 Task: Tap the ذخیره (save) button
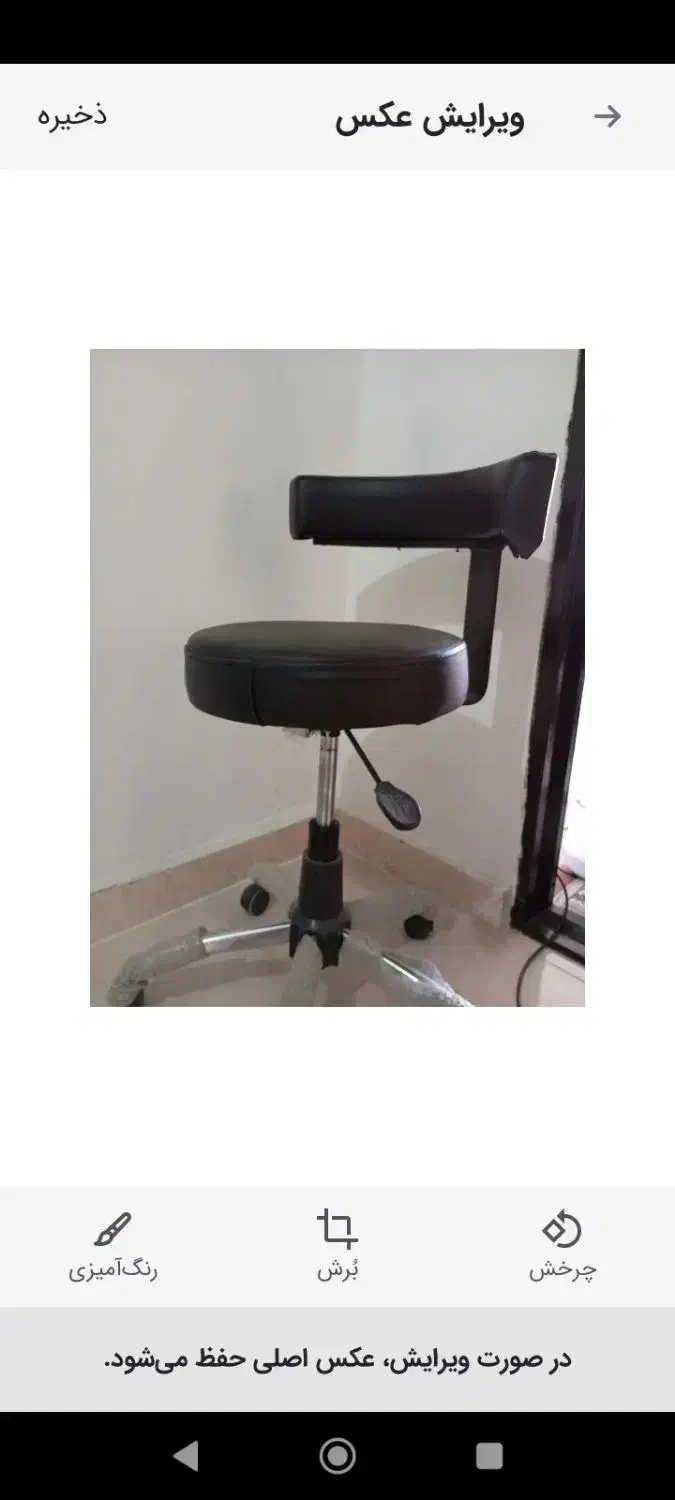tap(72, 116)
